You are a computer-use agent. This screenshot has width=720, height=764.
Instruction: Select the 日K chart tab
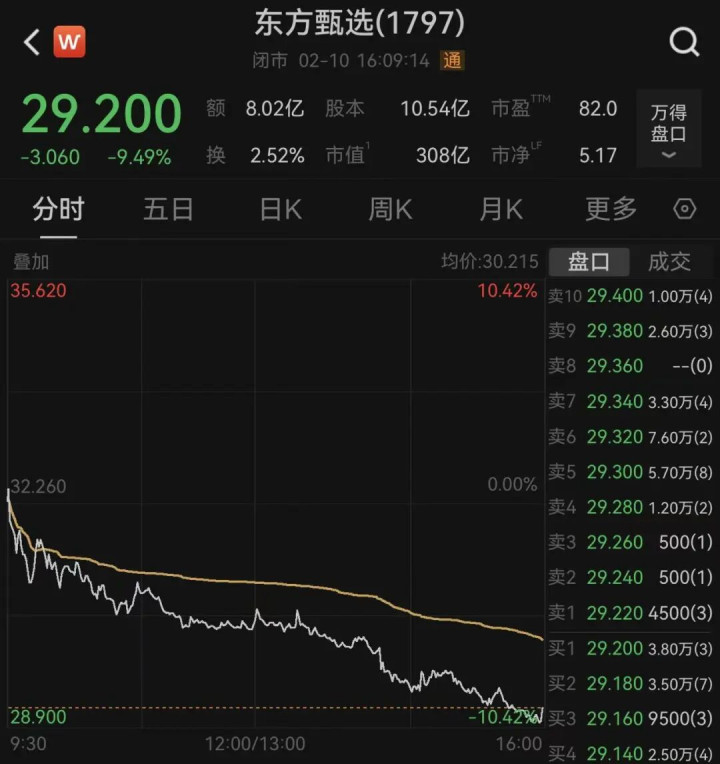(280, 209)
